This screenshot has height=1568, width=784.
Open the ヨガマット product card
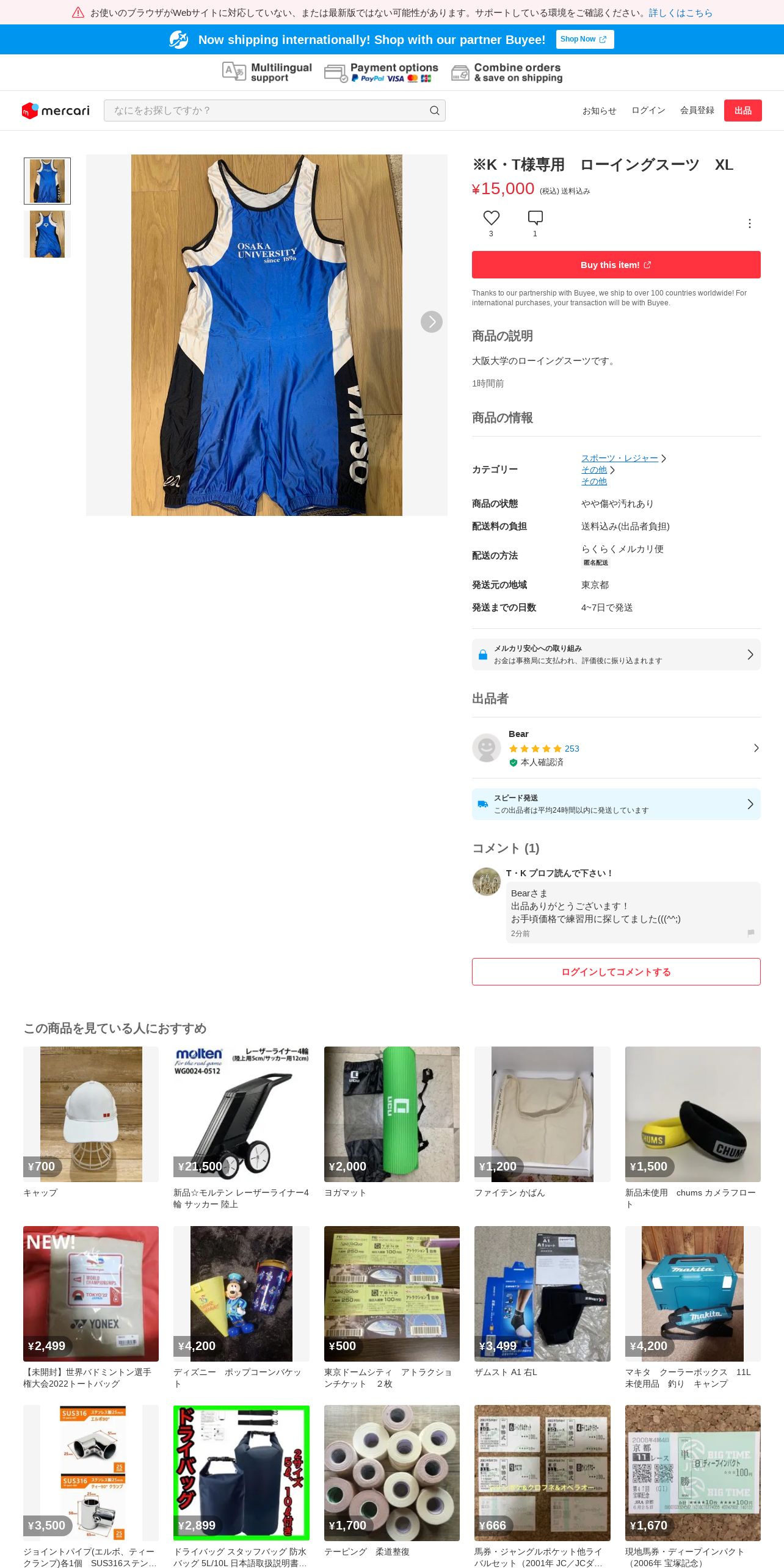391,1122
